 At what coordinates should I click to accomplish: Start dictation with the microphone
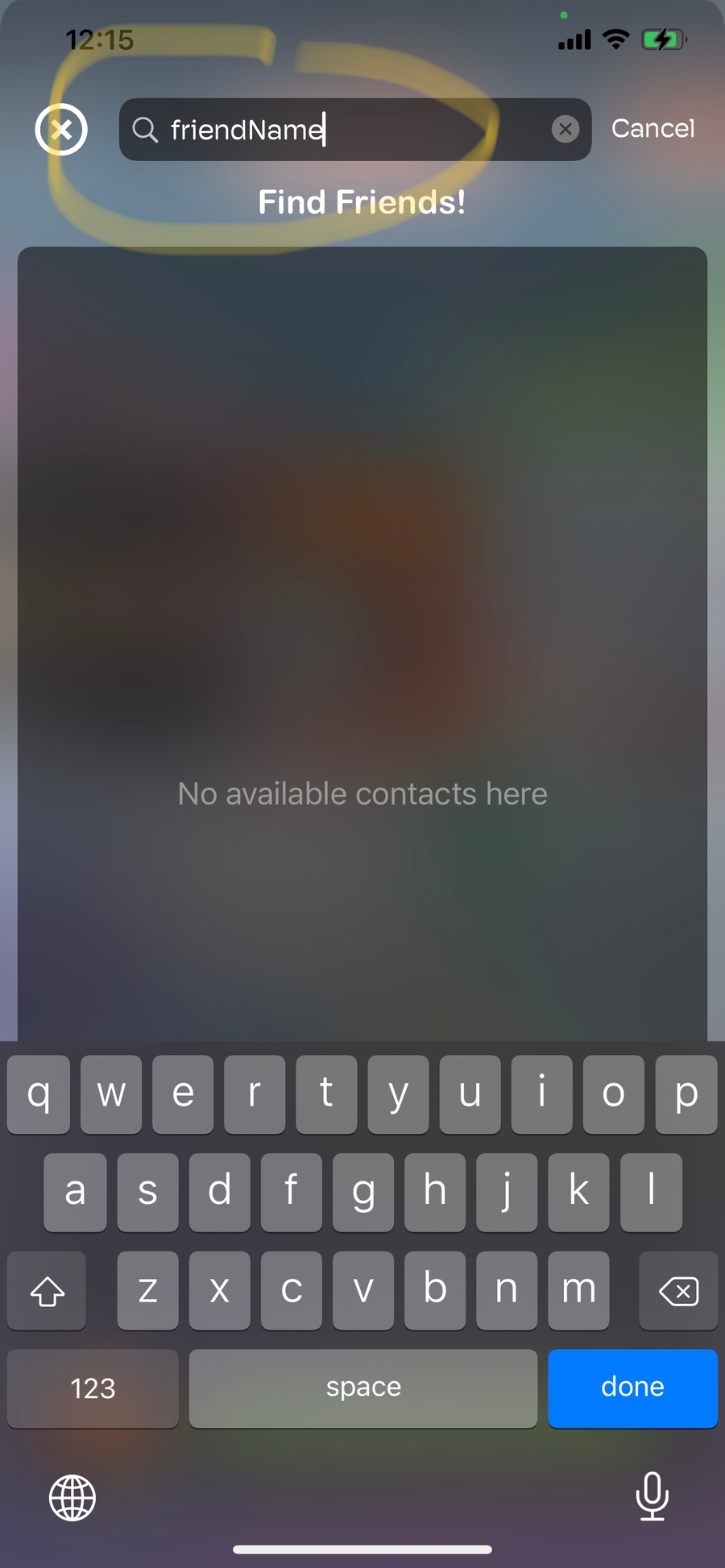[x=652, y=1496]
